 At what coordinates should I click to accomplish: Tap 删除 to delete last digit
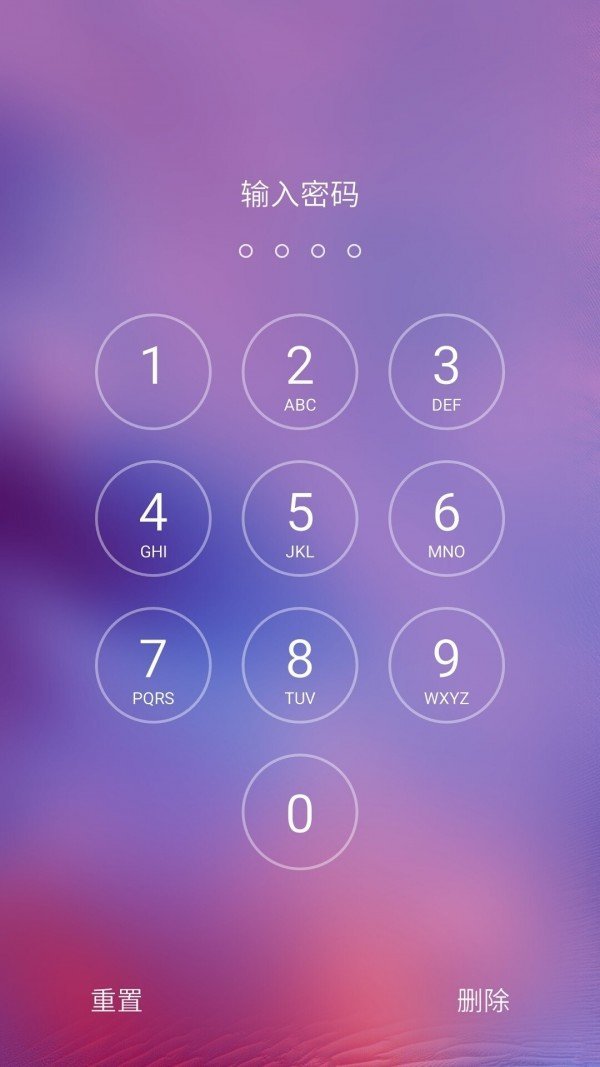483,1000
